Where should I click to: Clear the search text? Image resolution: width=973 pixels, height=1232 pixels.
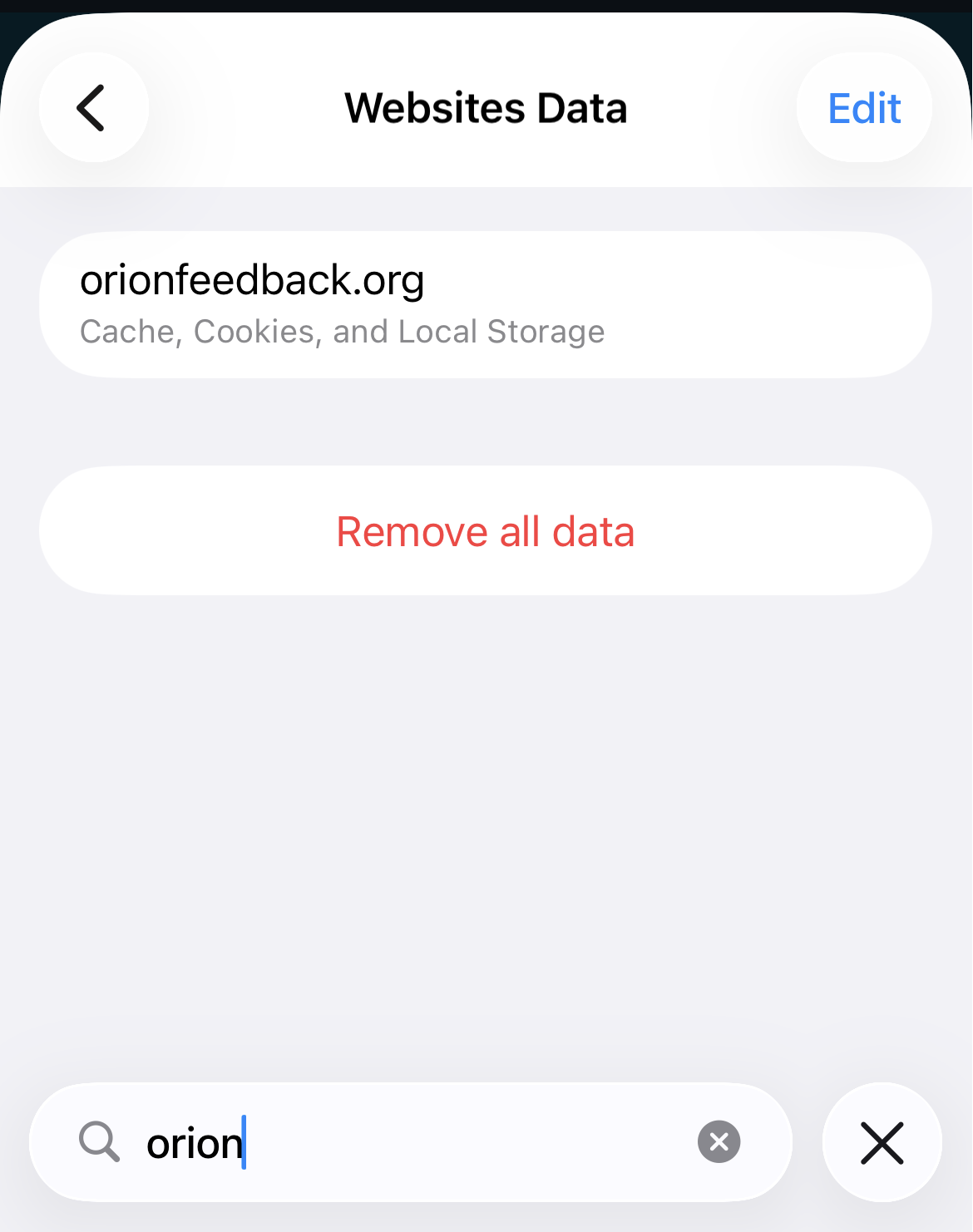pyautogui.click(x=719, y=1141)
